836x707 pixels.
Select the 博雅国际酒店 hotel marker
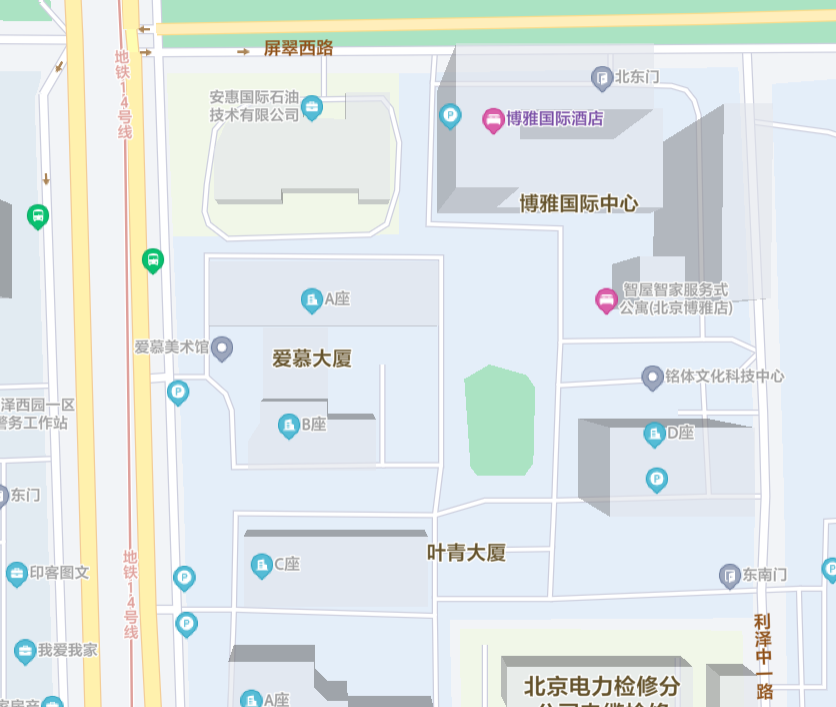click(493, 120)
